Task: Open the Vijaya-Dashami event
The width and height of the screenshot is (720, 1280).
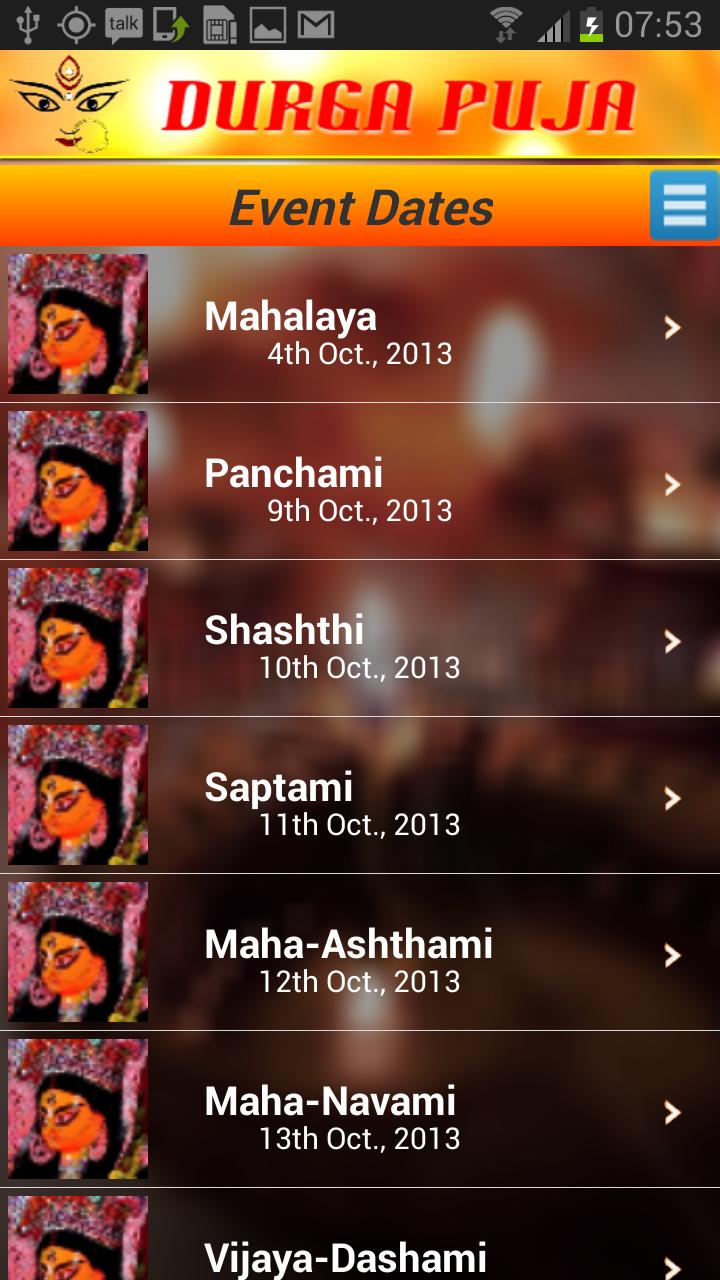Action: (x=360, y=1245)
